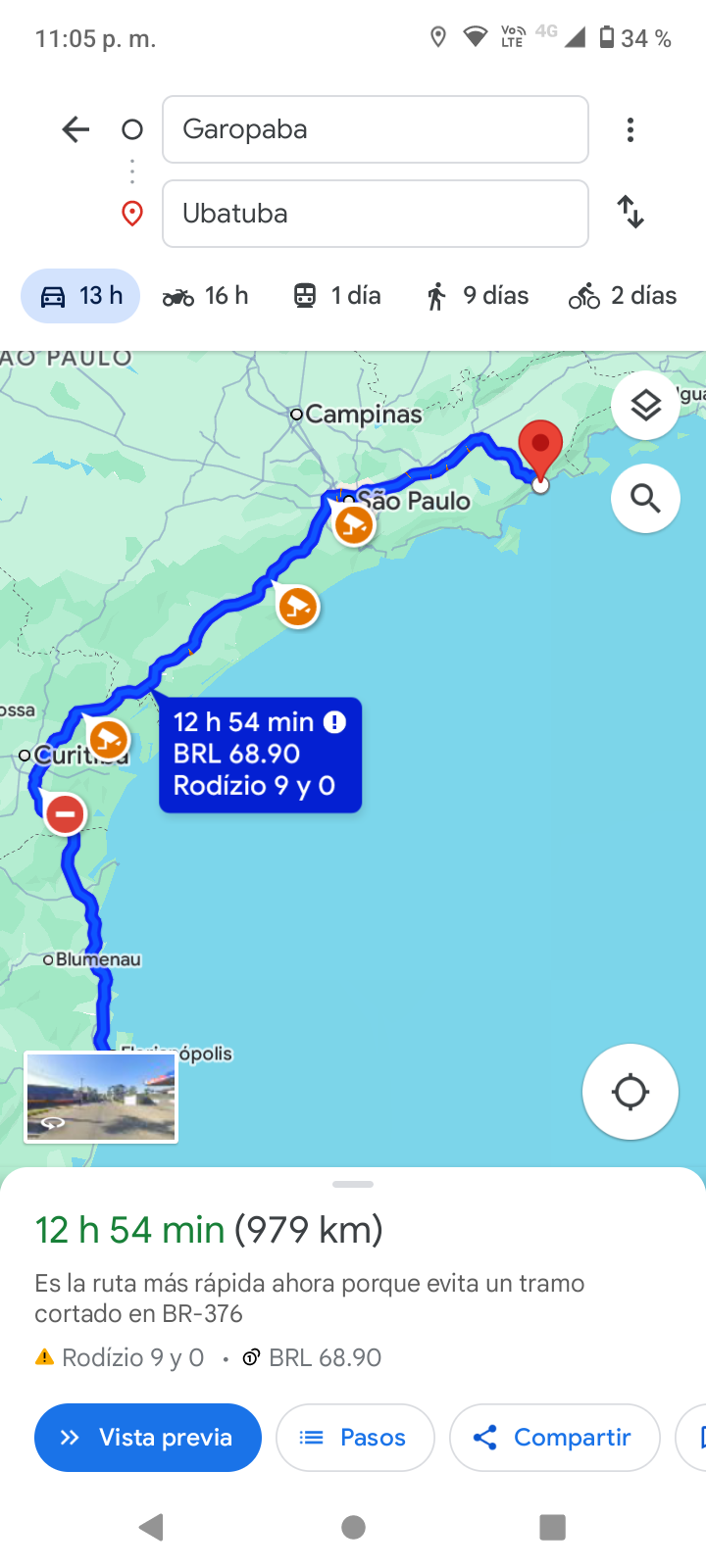Tap the road closure marker near Curitiba
This screenshot has height=1568, width=706.
tap(65, 813)
